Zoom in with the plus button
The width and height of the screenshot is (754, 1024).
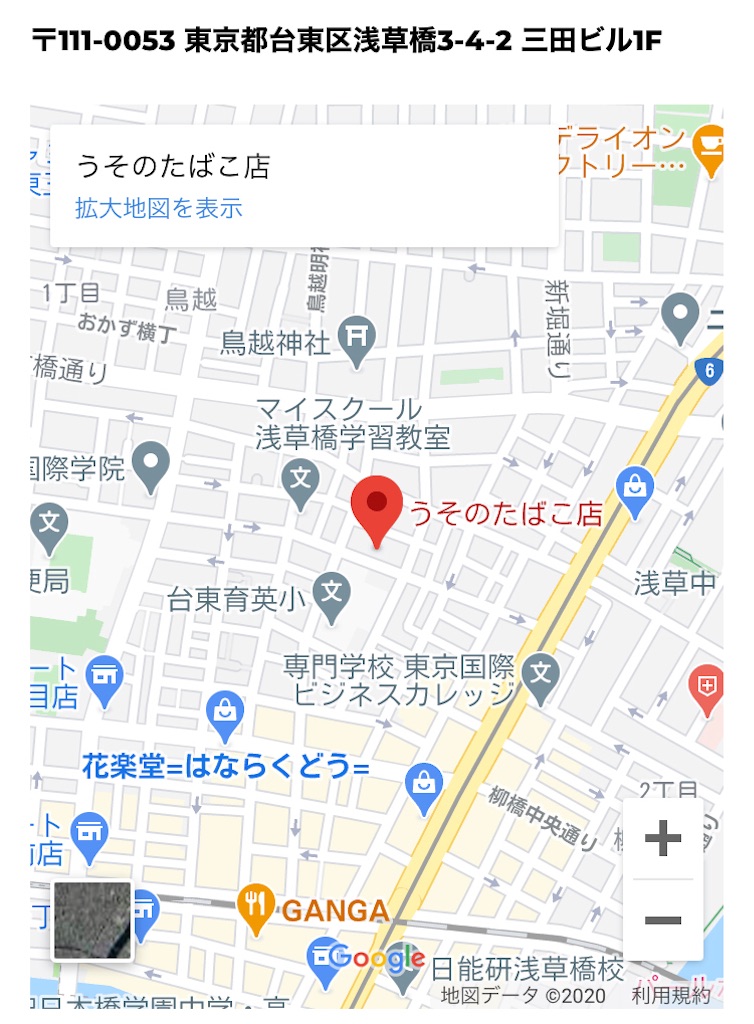(x=662, y=838)
